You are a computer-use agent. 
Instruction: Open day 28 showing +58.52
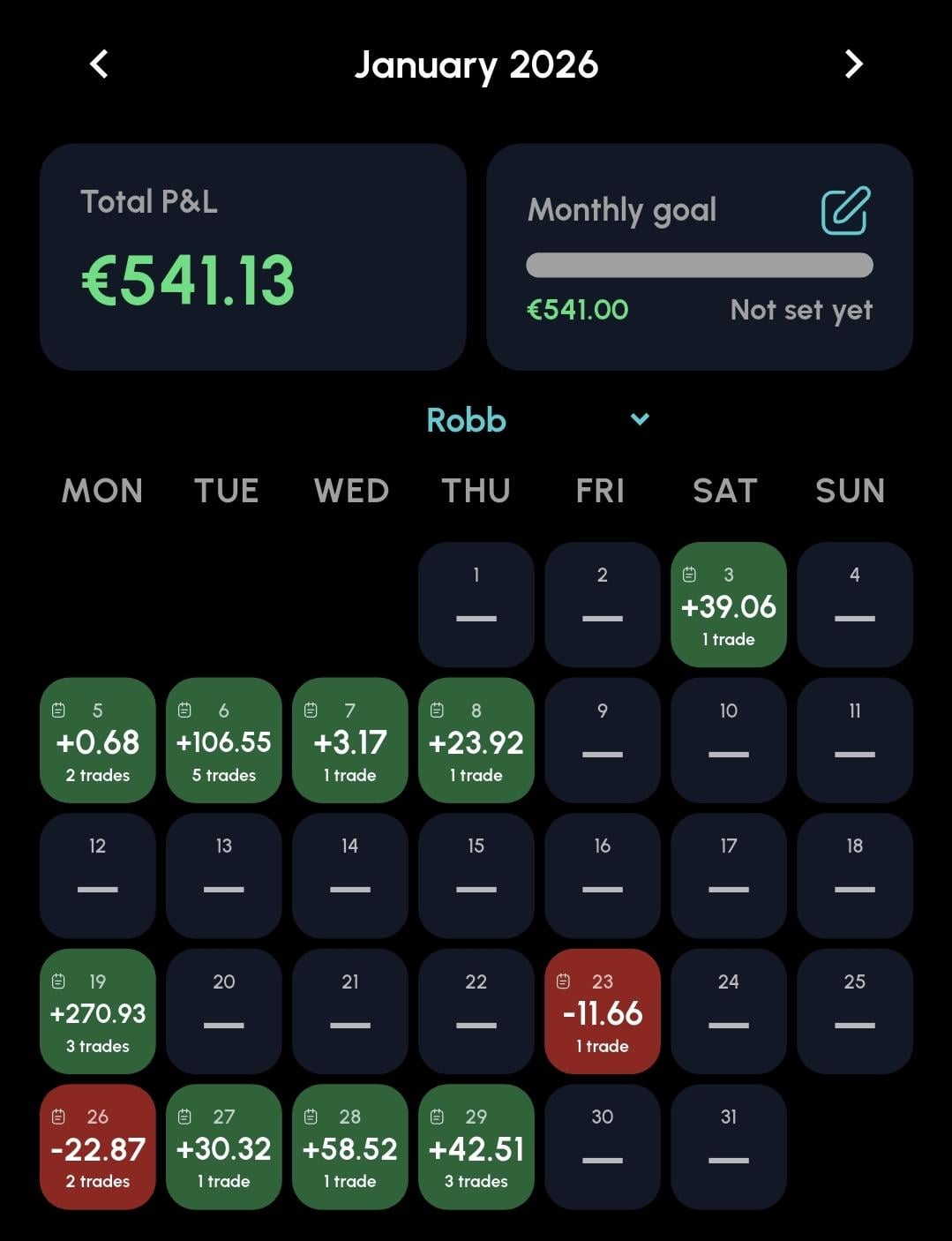(350, 1147)
